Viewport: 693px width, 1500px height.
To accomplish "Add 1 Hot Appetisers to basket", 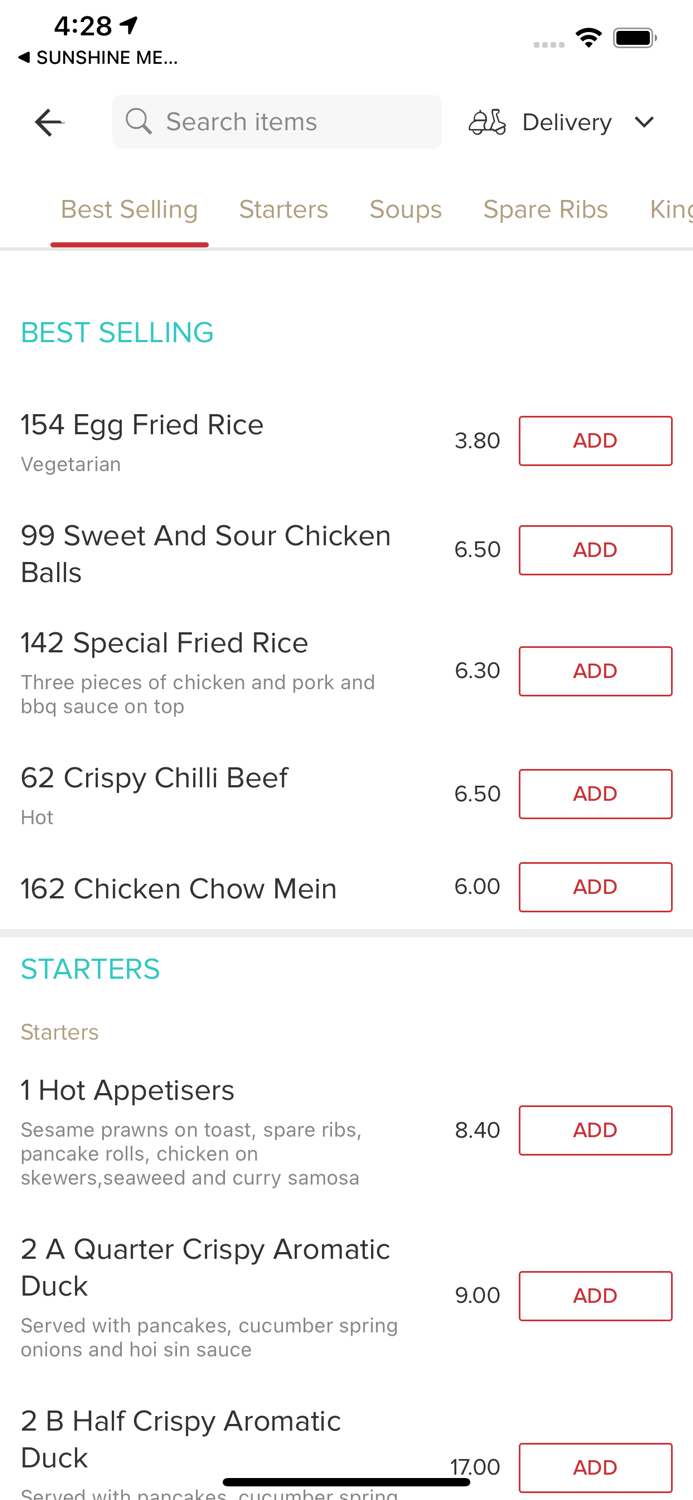I will pyautogui.click(x=595, y=1130).
